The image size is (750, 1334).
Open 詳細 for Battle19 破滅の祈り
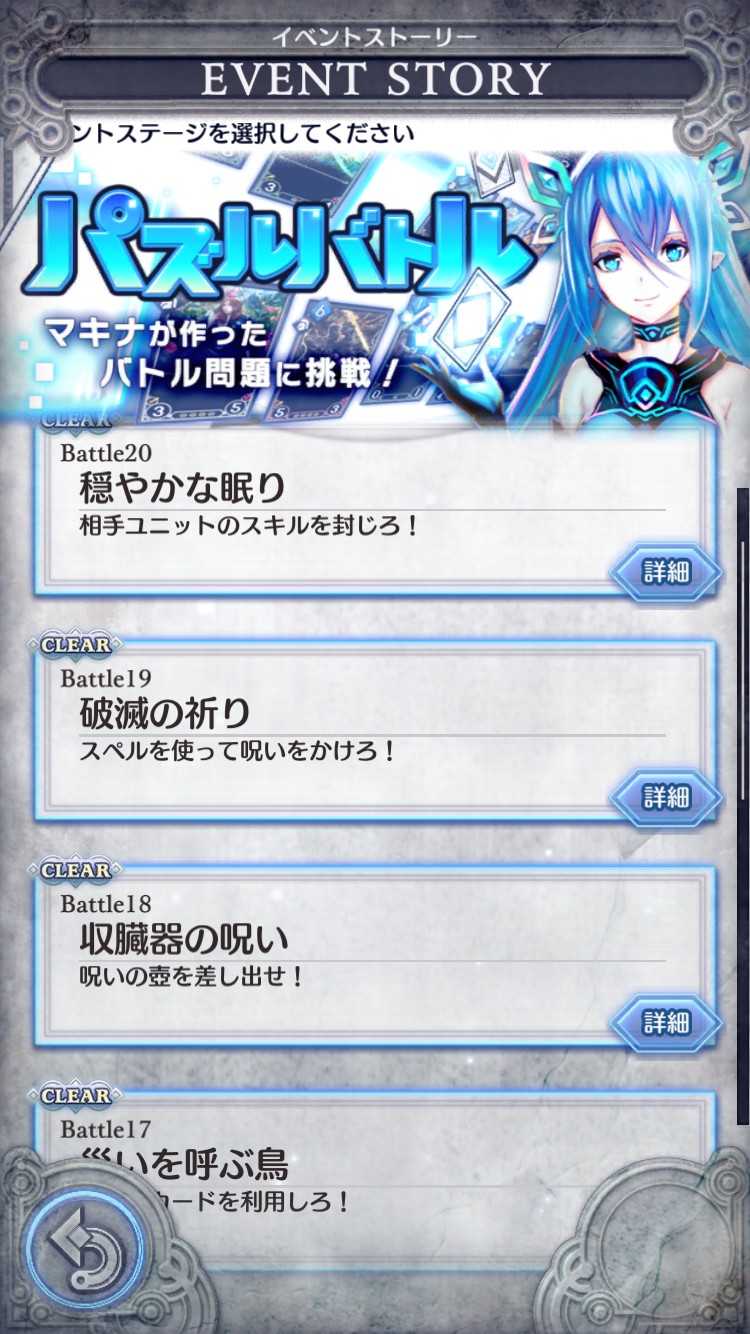666,797
